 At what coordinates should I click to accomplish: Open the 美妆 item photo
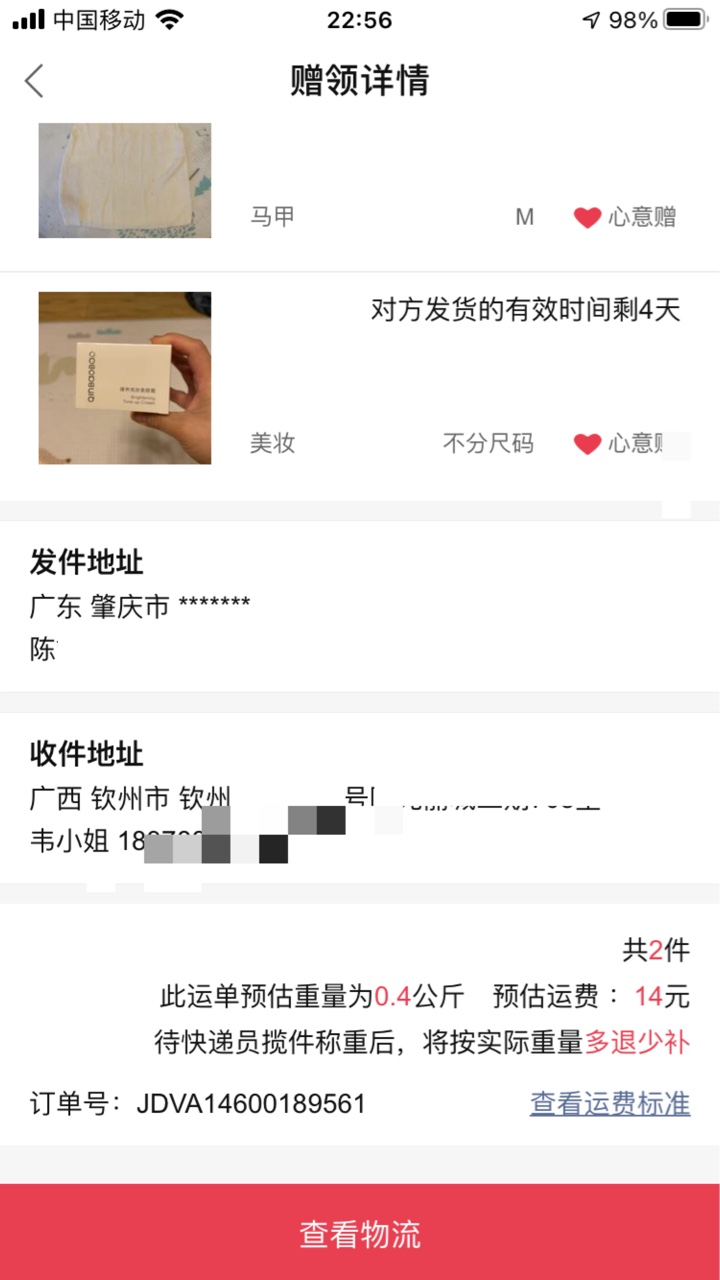[x=125, y=378]
